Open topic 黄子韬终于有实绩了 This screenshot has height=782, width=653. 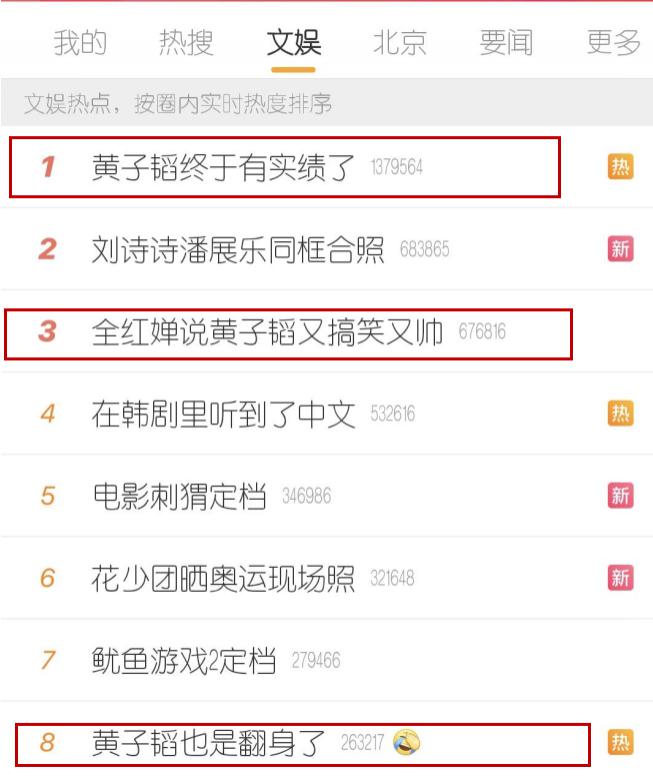click(223, 167)
